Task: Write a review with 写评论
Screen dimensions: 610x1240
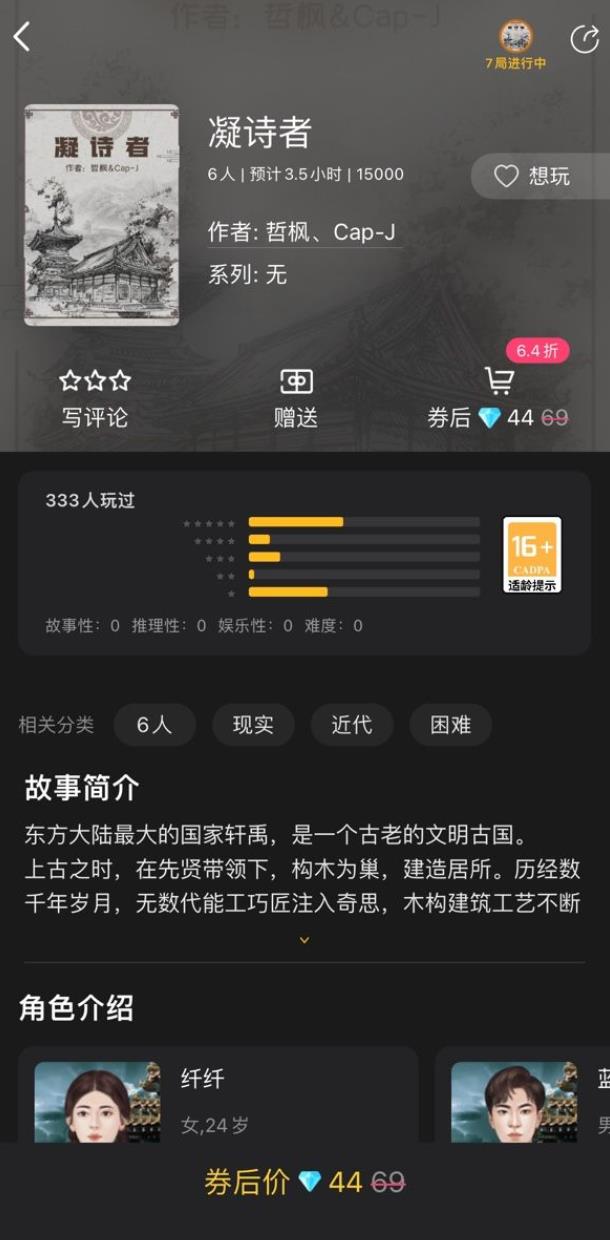Action: coord(95,398)
